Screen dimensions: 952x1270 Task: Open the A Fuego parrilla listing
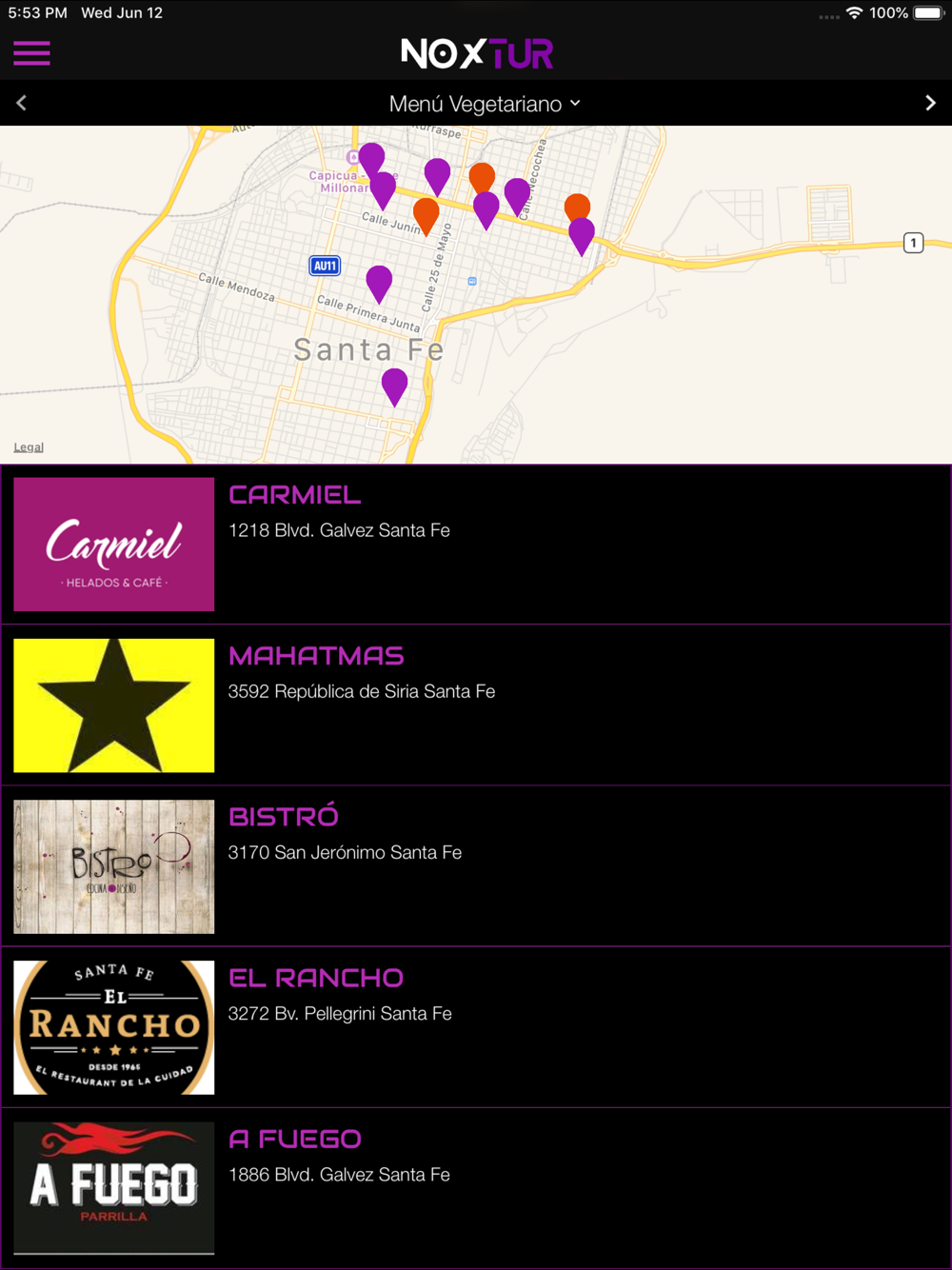tap(476, 1188)
